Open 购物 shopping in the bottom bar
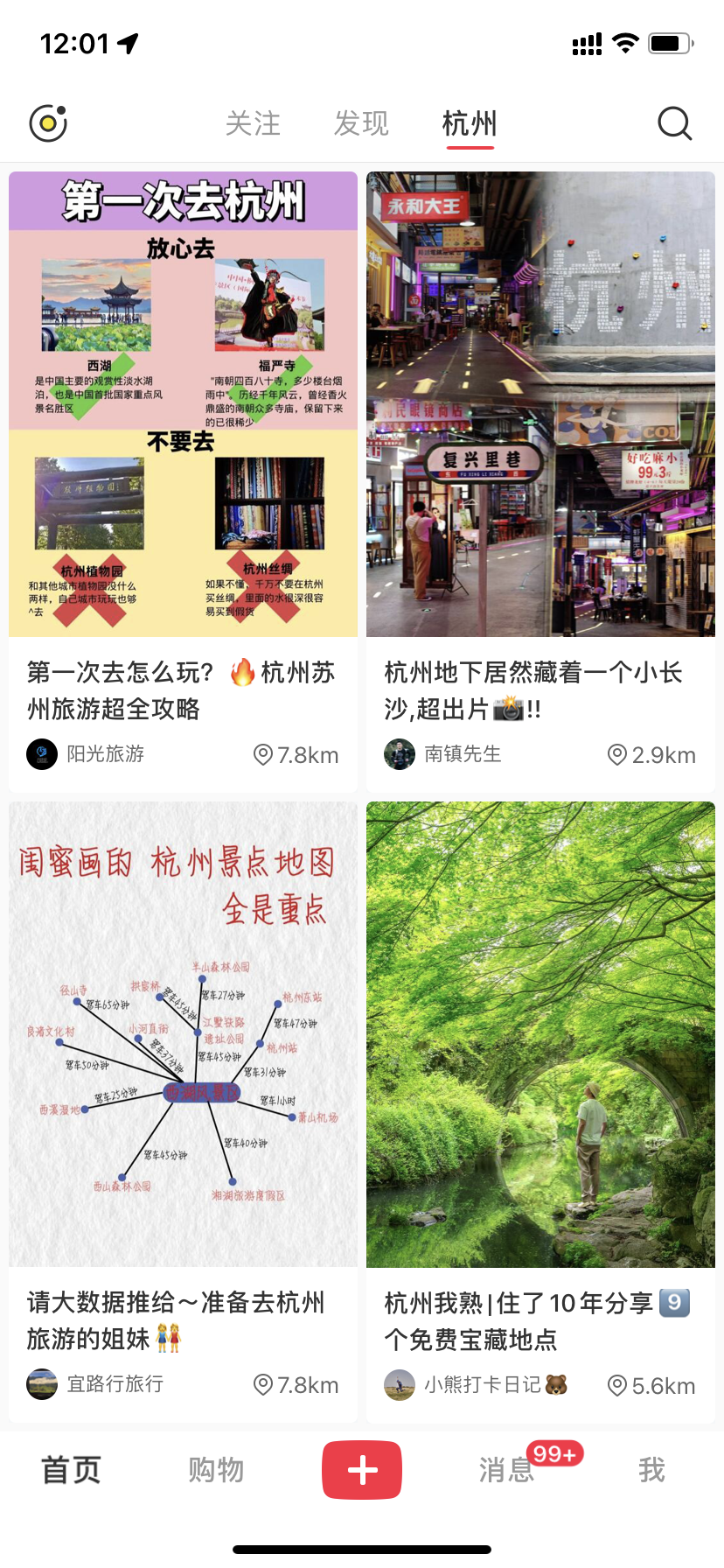 click(x=216, y=1470)
